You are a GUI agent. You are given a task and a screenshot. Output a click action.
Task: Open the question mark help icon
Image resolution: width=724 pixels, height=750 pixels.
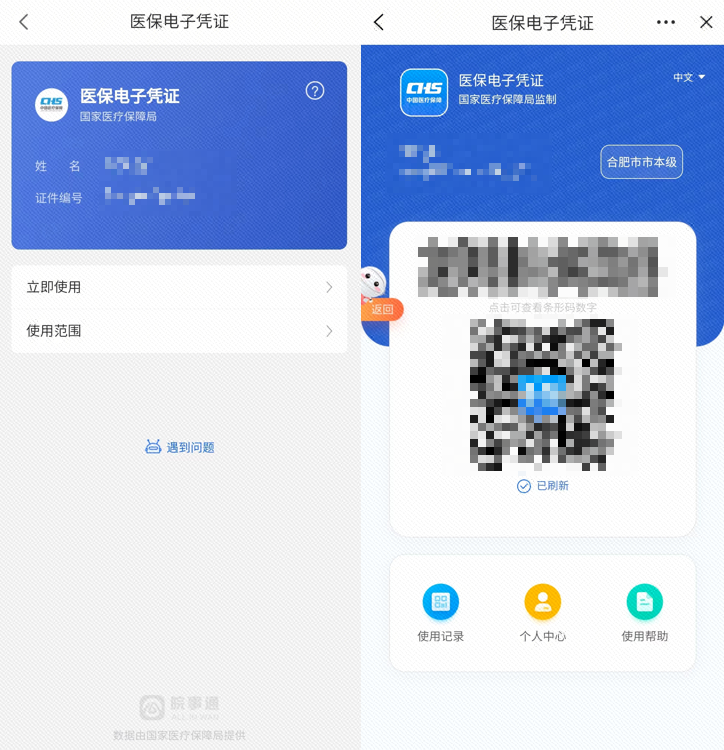[x=315, y=91]
